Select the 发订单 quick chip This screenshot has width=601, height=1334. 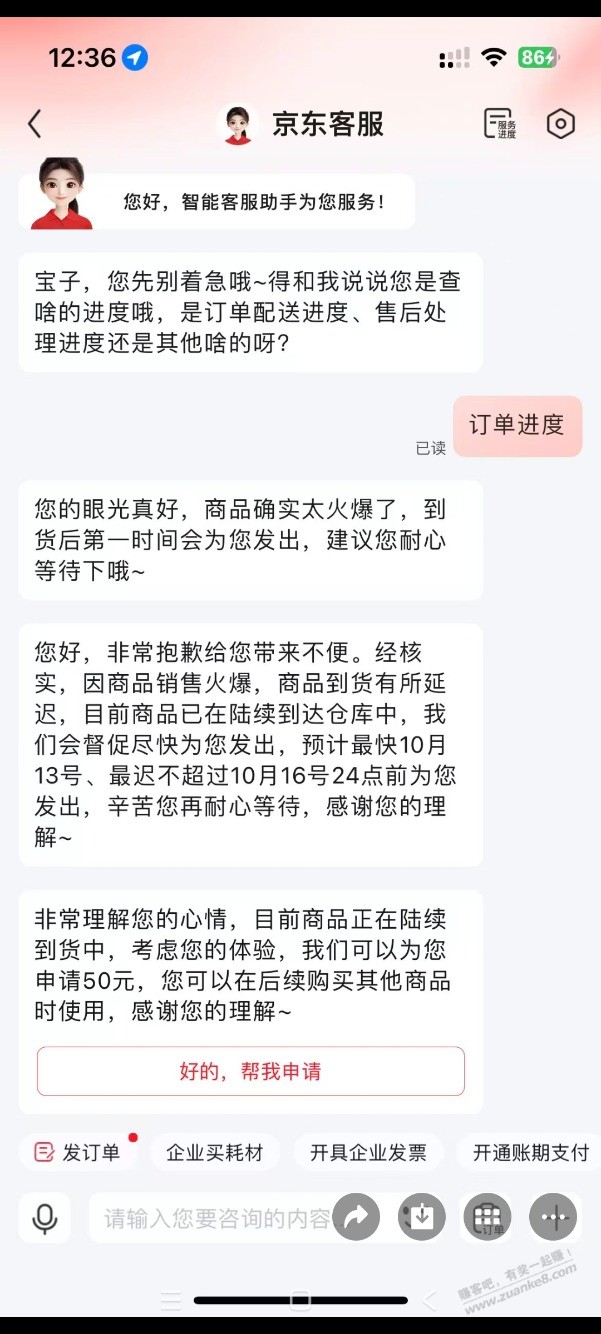[78, 1152]
